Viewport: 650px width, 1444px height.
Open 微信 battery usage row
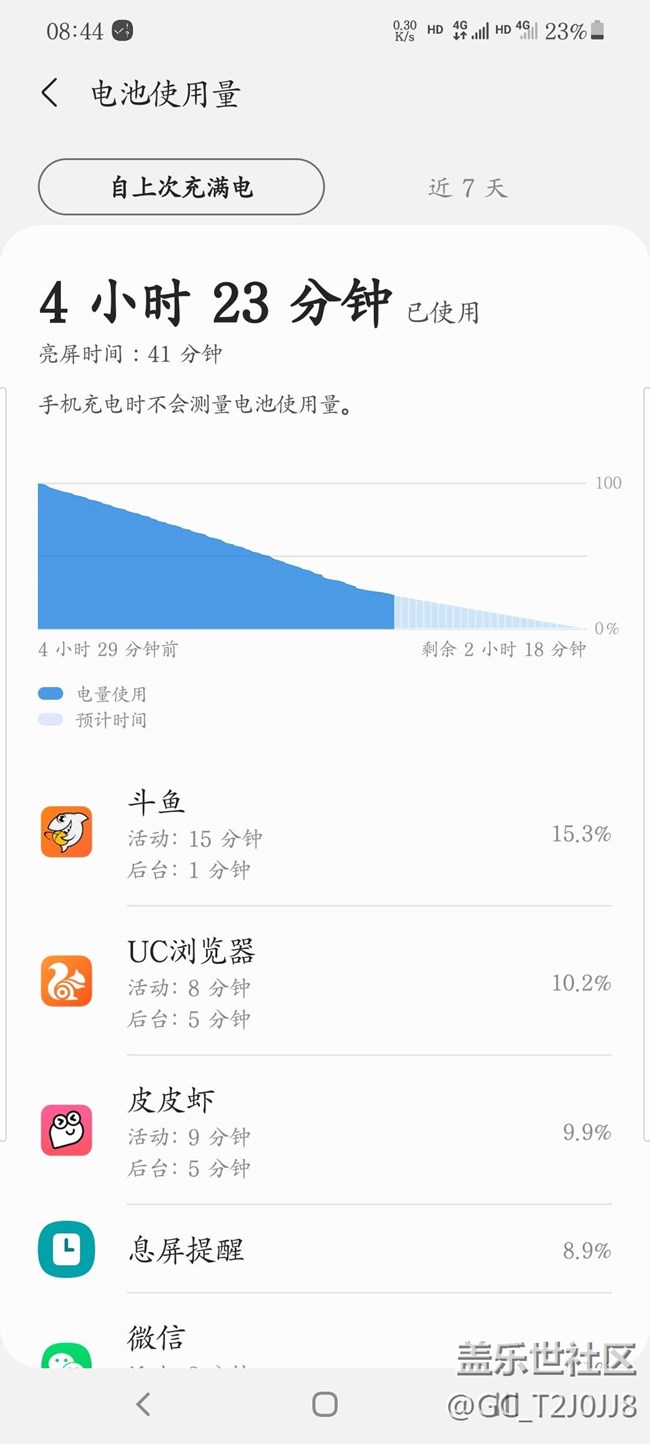(325, 1340)
